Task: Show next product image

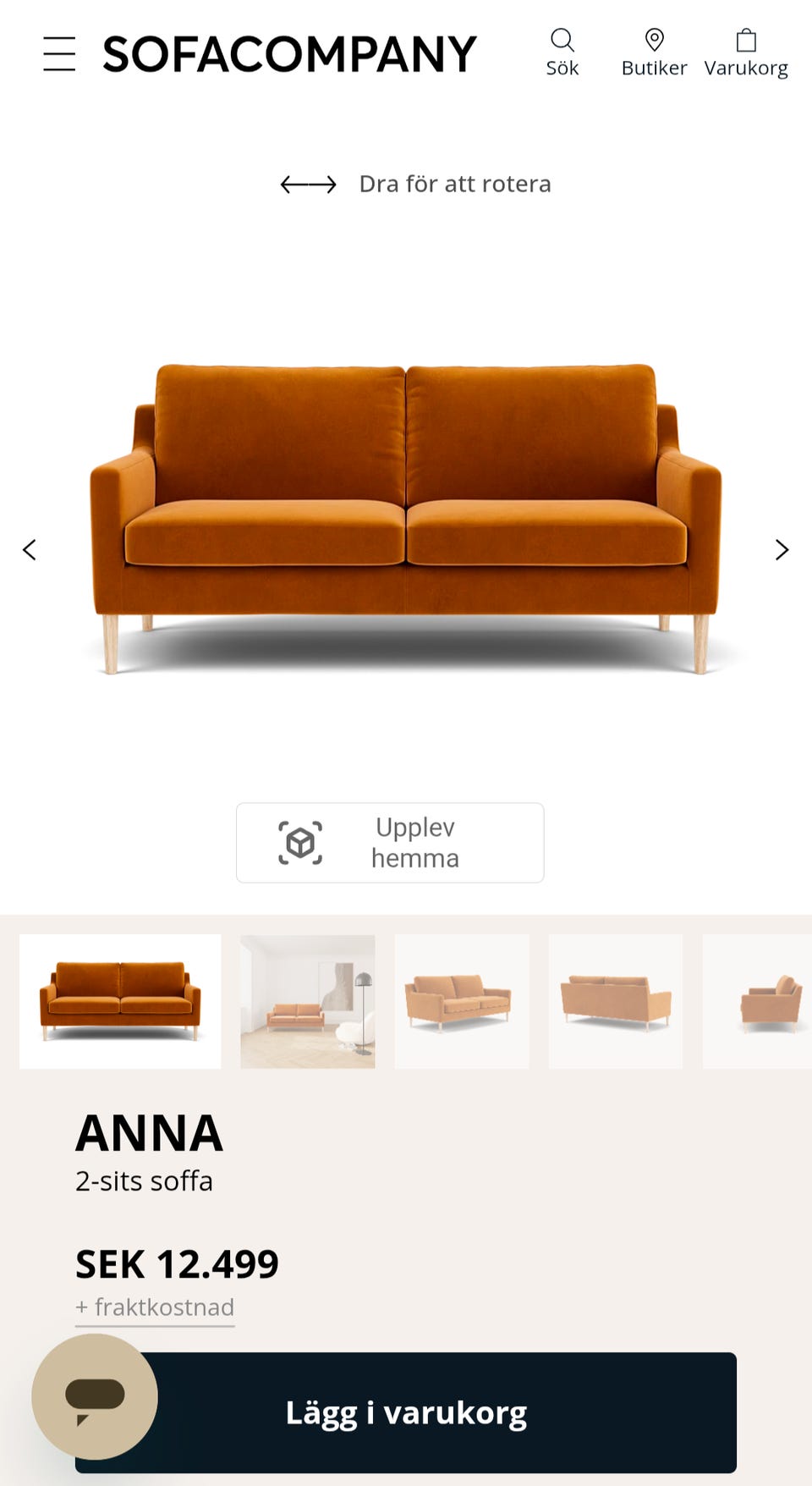Action: (x=782, y=550)
